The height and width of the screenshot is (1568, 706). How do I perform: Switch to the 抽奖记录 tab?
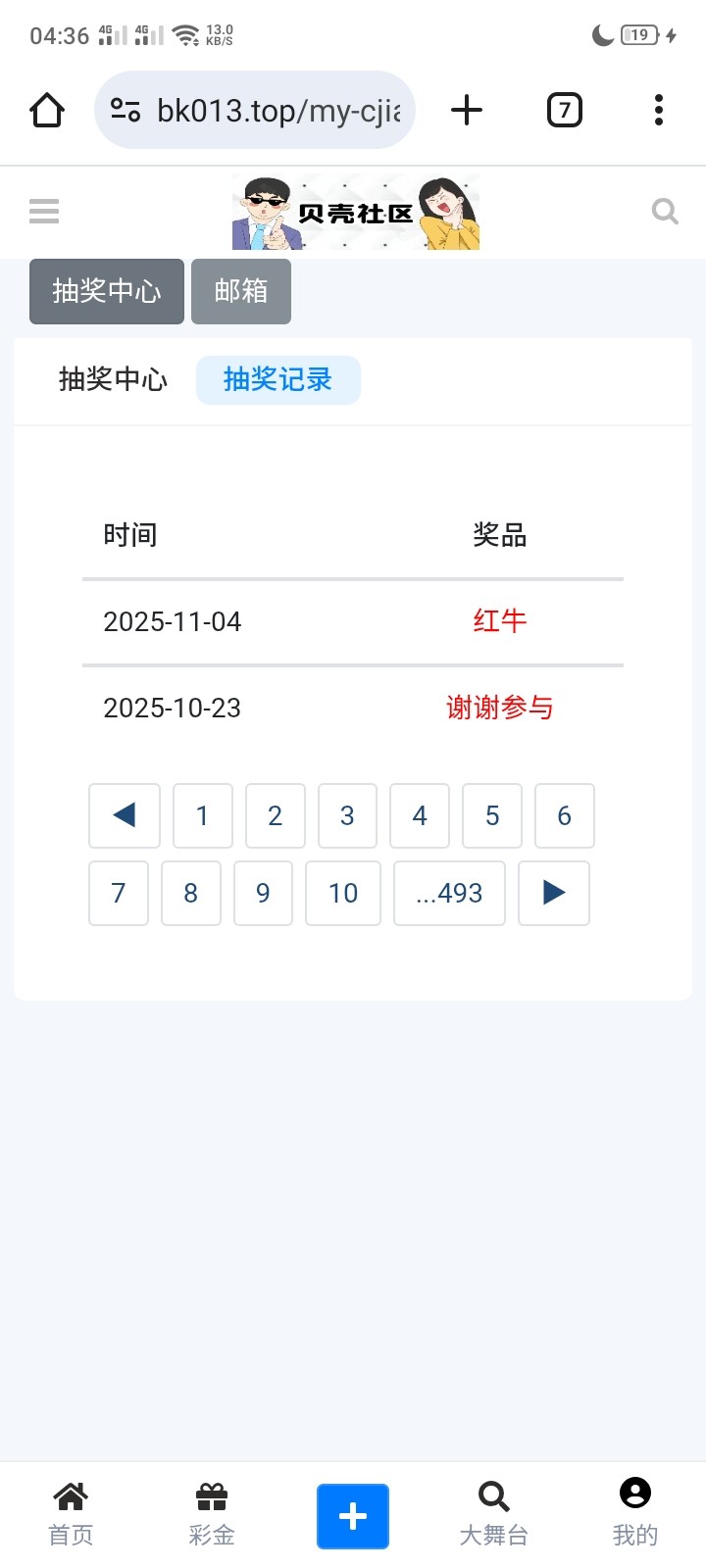pyautogui.click(x=277, y=380)
